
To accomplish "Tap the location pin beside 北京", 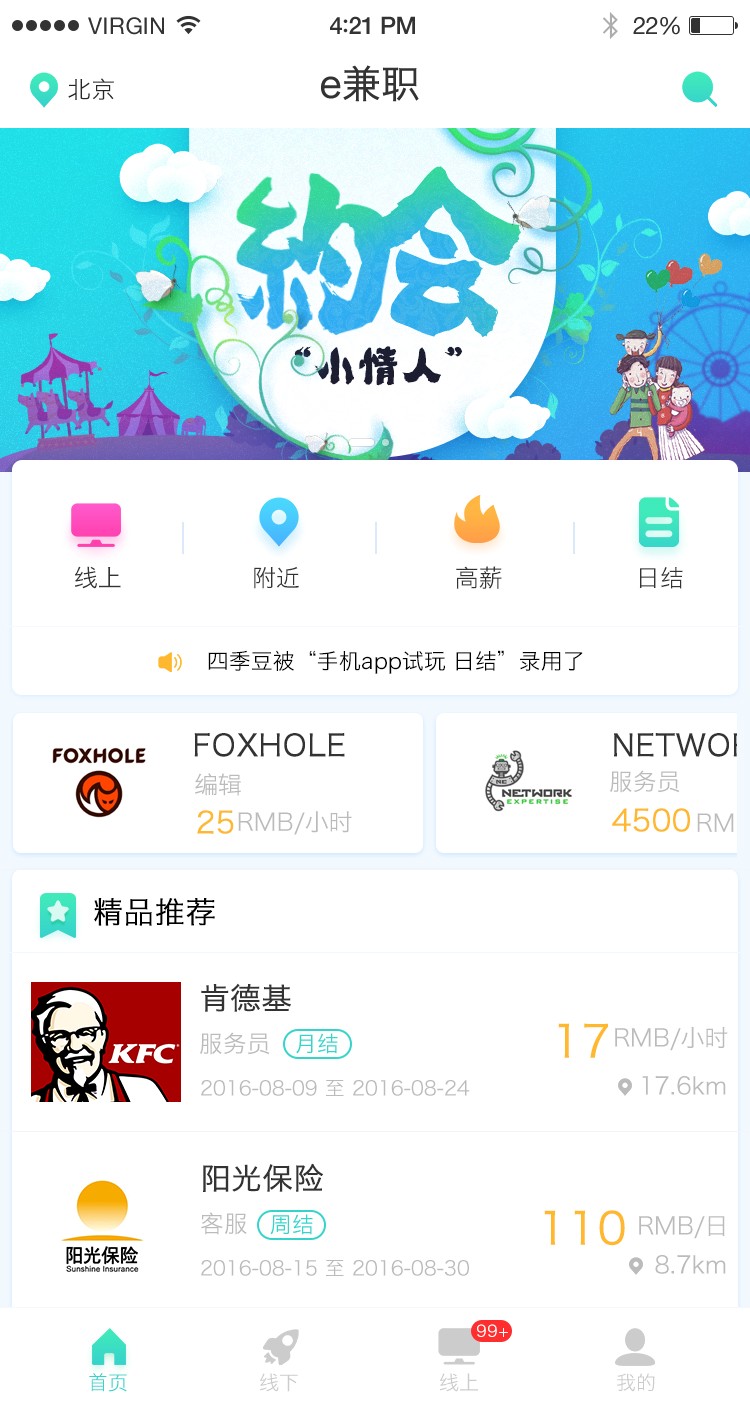I will click(x=42, y=88).
